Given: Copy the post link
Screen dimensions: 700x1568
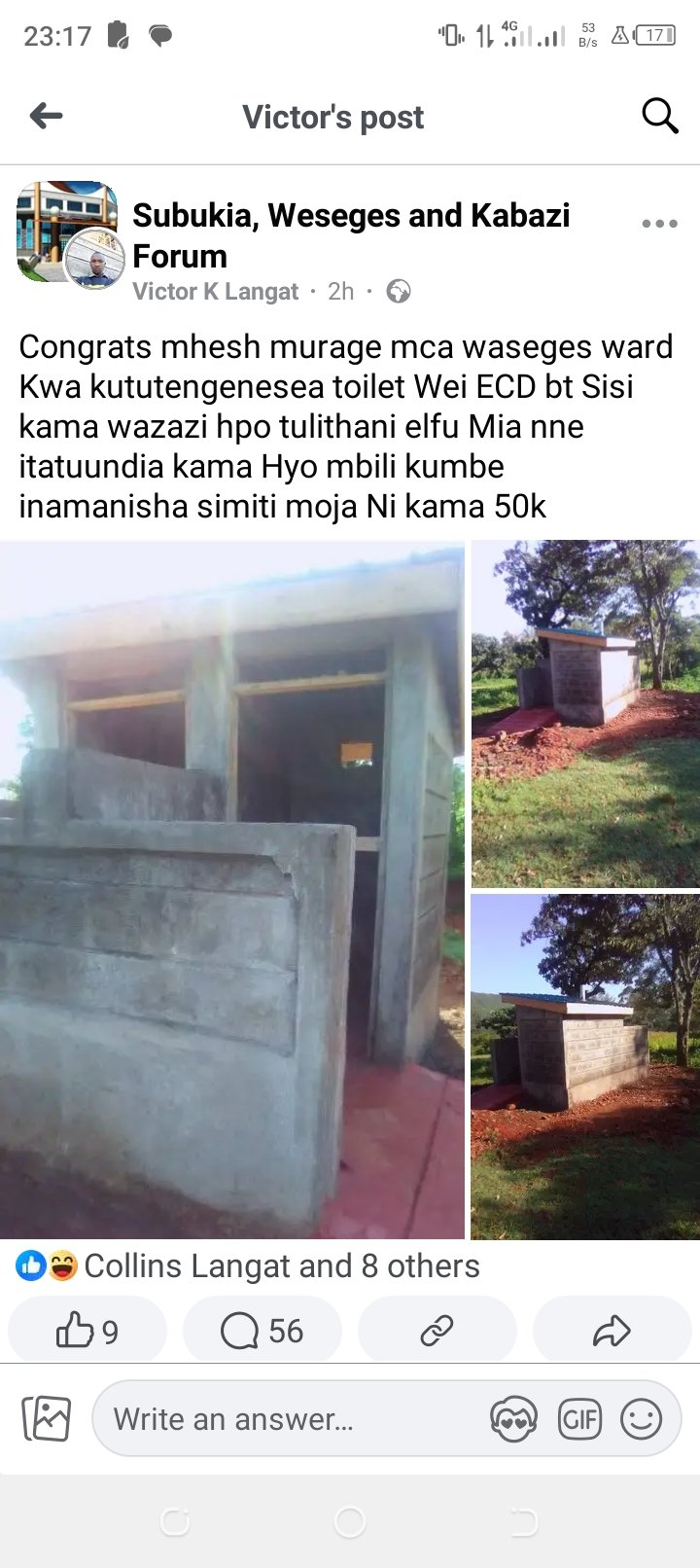Looking at the screenshot, I should 437,1331.
